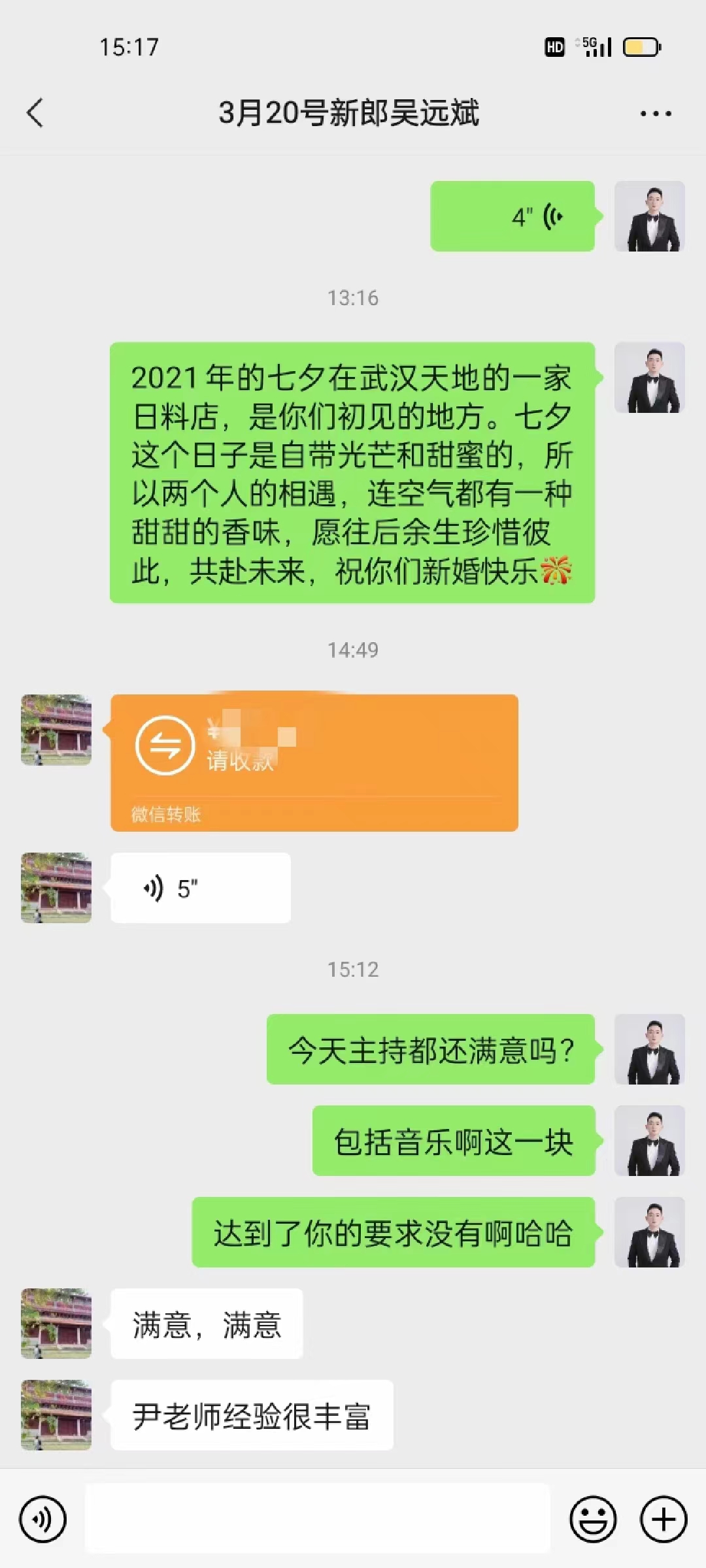Play the 5-second white voice message
This screenshot has width=706, height=1568.
201,888
